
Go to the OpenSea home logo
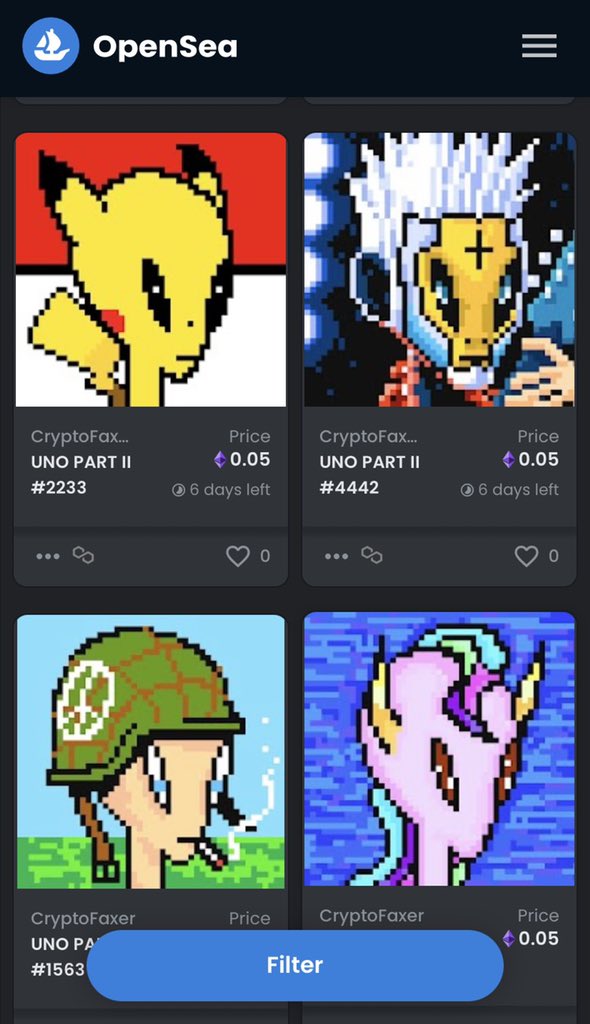130,46
